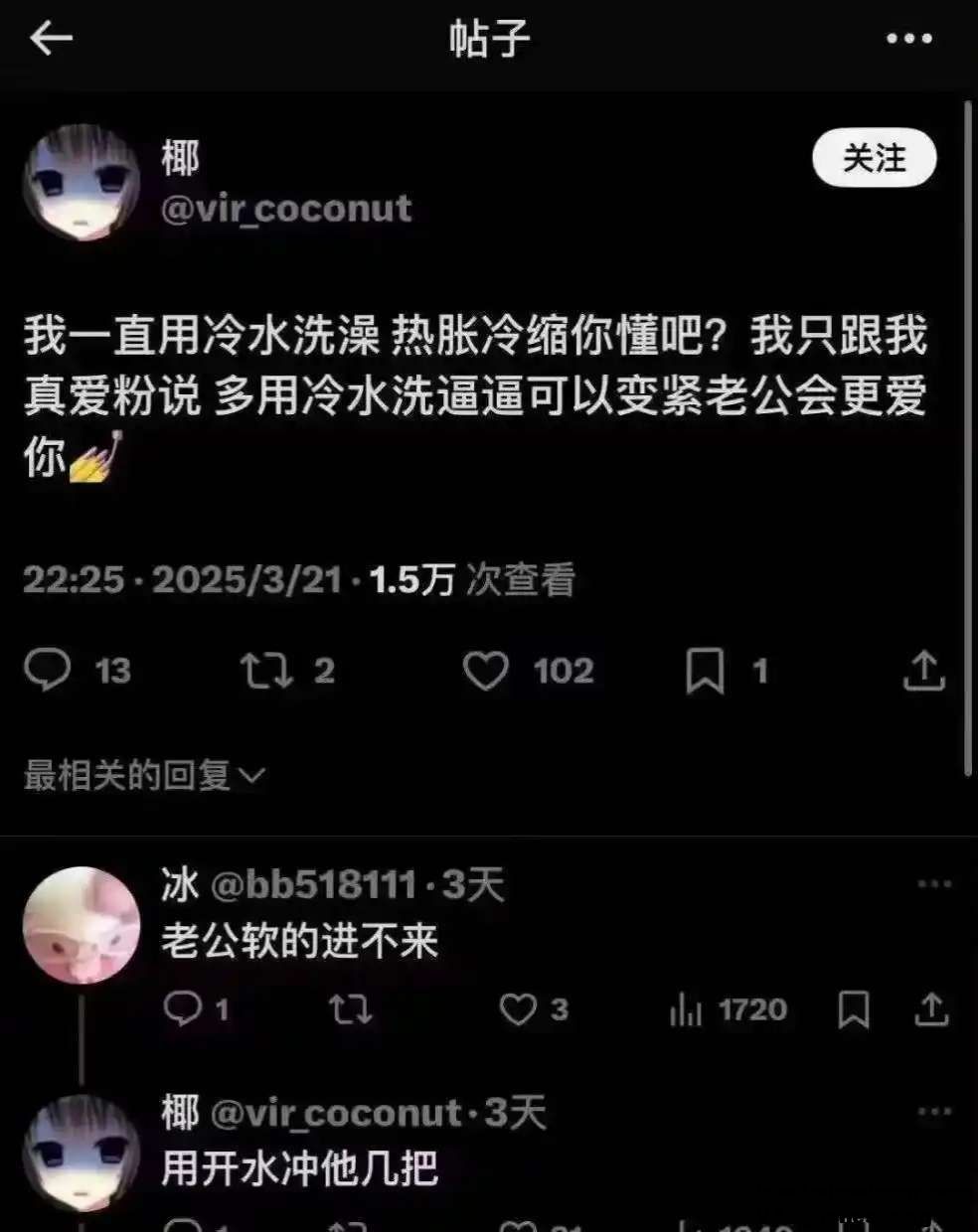
Task: Repost the reply from 冰
Action: 350,1009
